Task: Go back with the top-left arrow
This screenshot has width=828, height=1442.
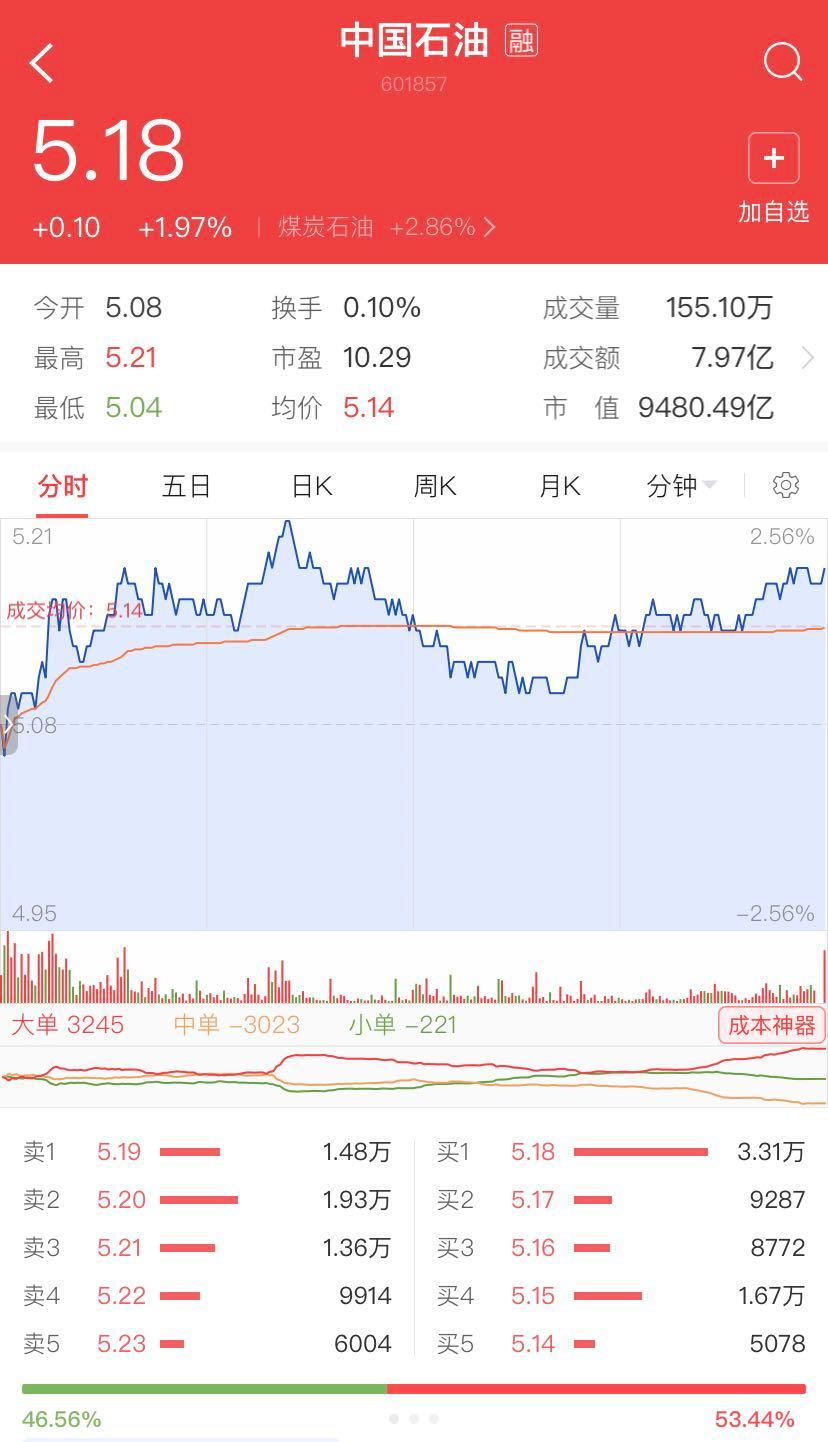Action: [42, 62]
